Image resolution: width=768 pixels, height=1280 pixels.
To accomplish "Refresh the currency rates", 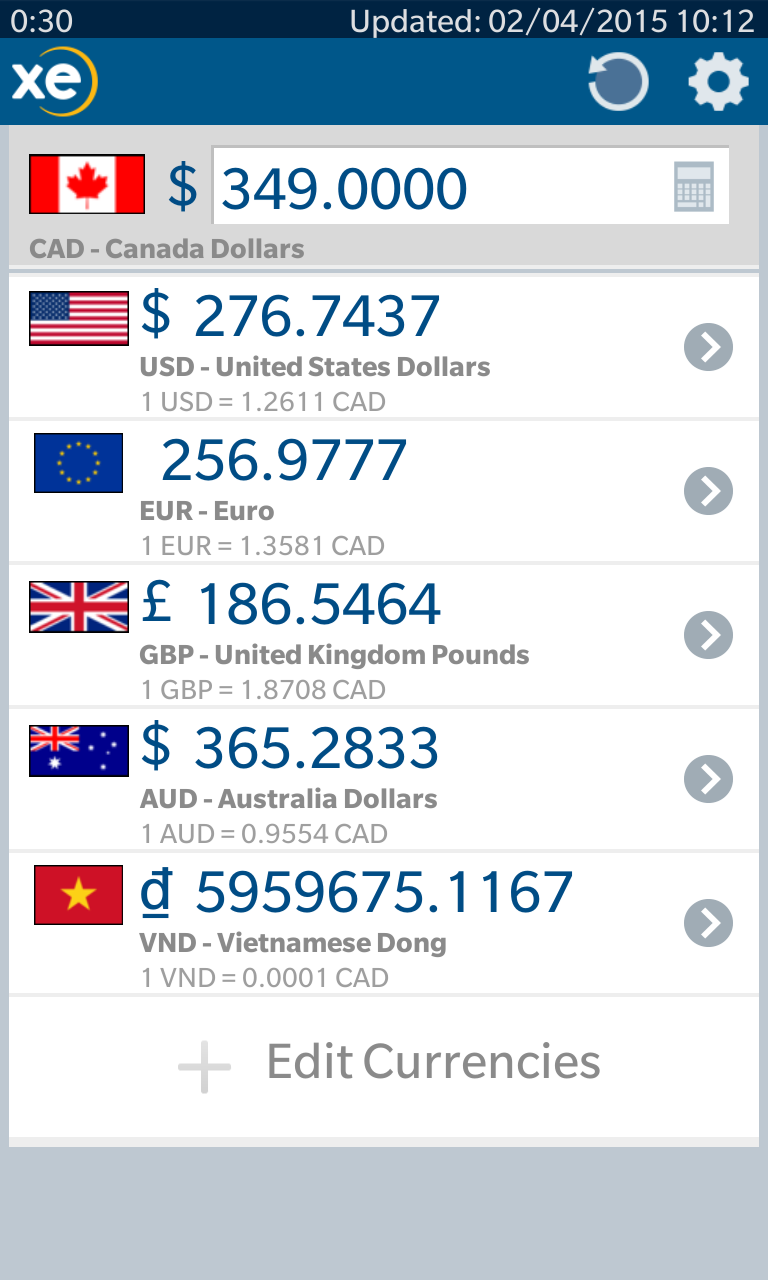I will click(x=618, y=82).
